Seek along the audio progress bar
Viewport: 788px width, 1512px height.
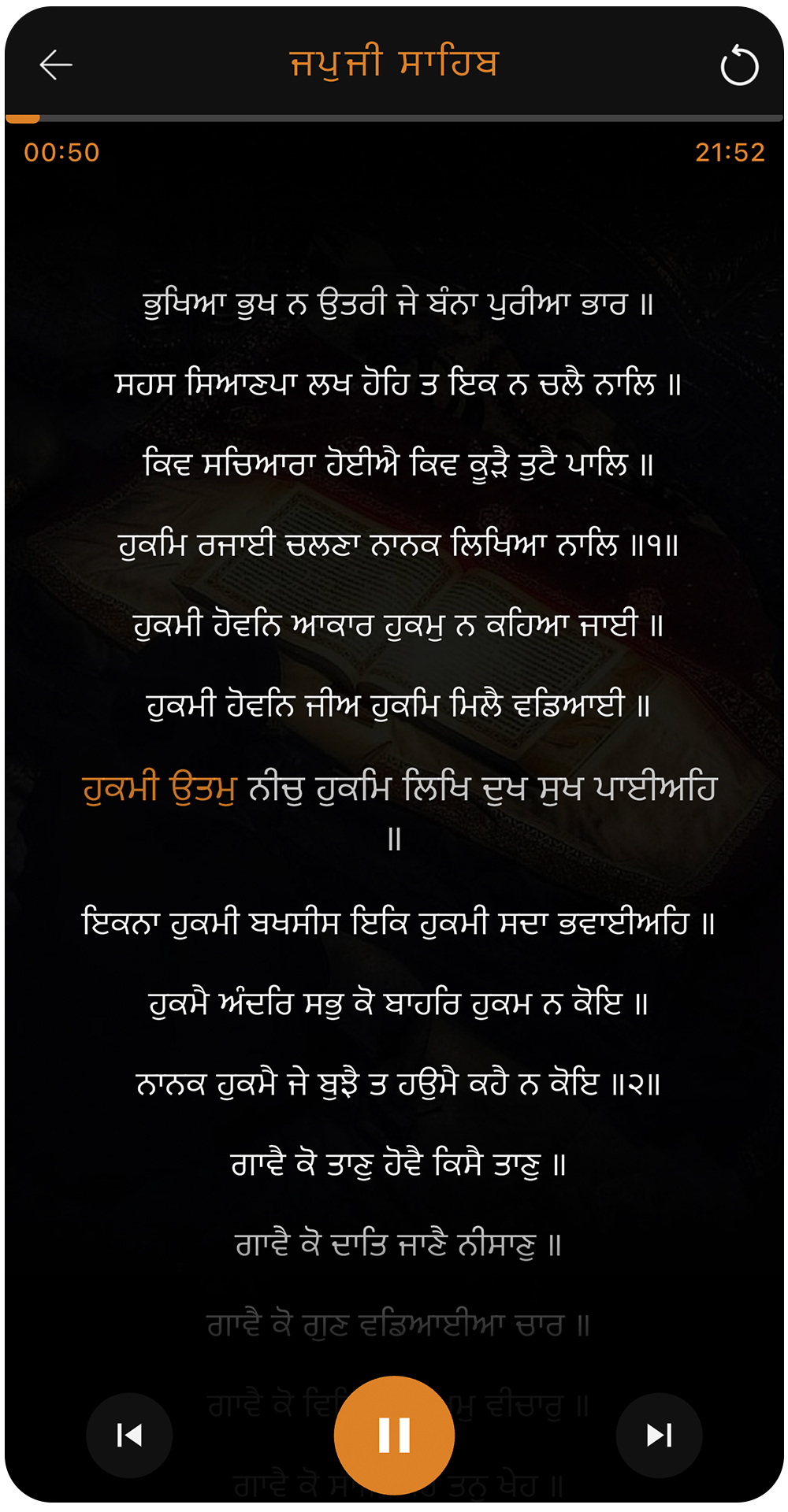point(394,119)
